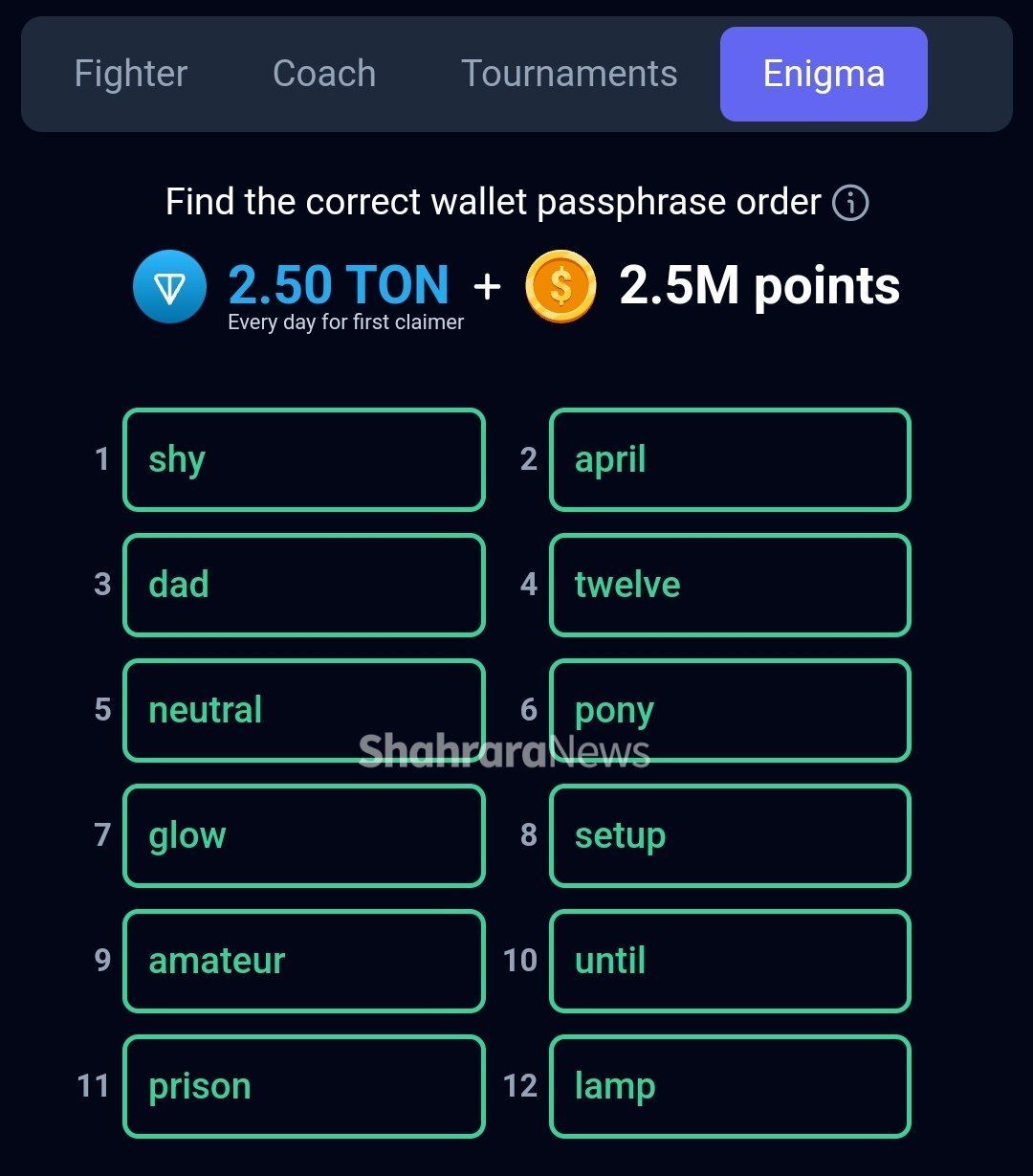This screenshot has height=1176, width=1033.
Task: Switch to the Fighter tab
Action: 131,74
